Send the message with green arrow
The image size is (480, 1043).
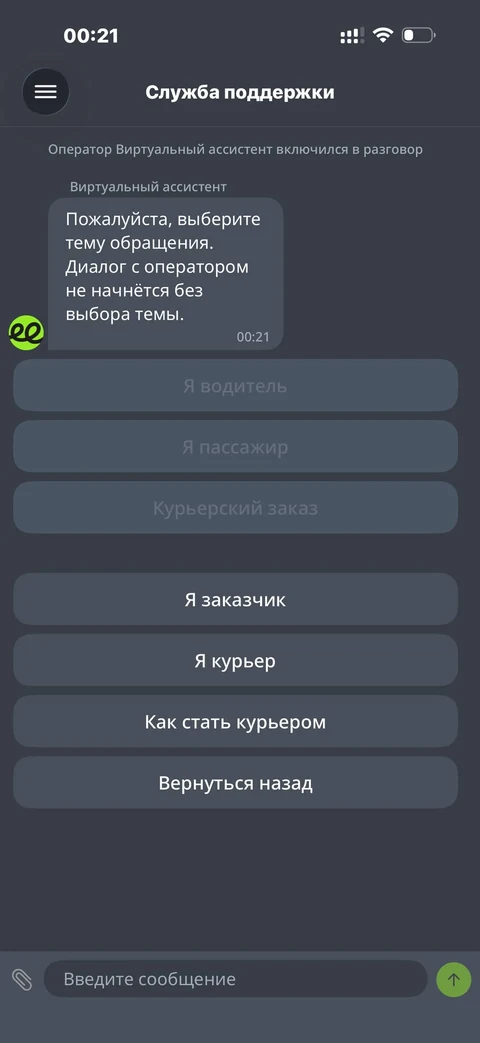pyautogui.click(x=454, y=979)
